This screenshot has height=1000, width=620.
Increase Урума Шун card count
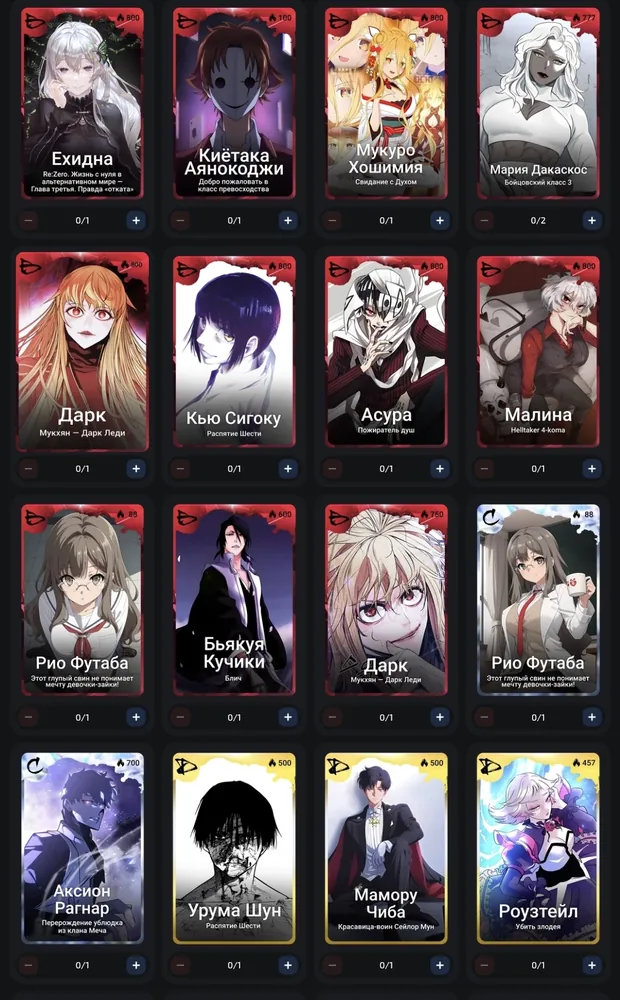coord(288,965)
